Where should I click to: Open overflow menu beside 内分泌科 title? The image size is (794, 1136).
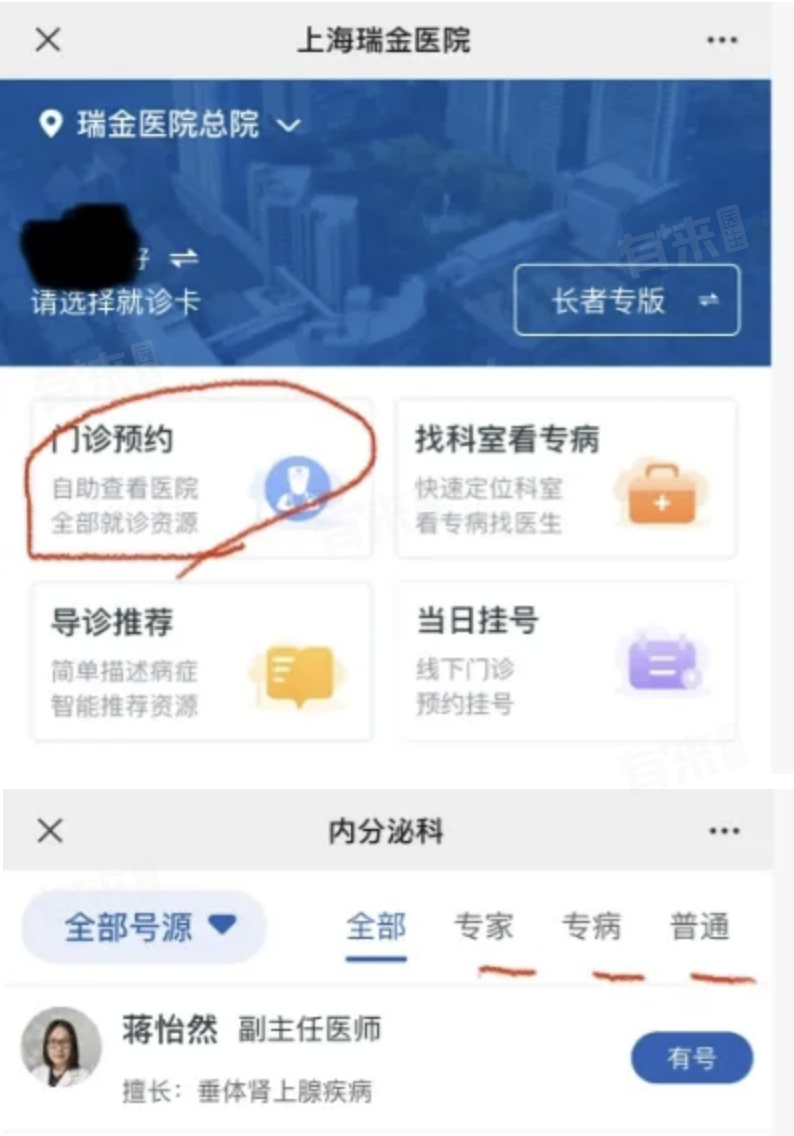(x=723, y=831)
